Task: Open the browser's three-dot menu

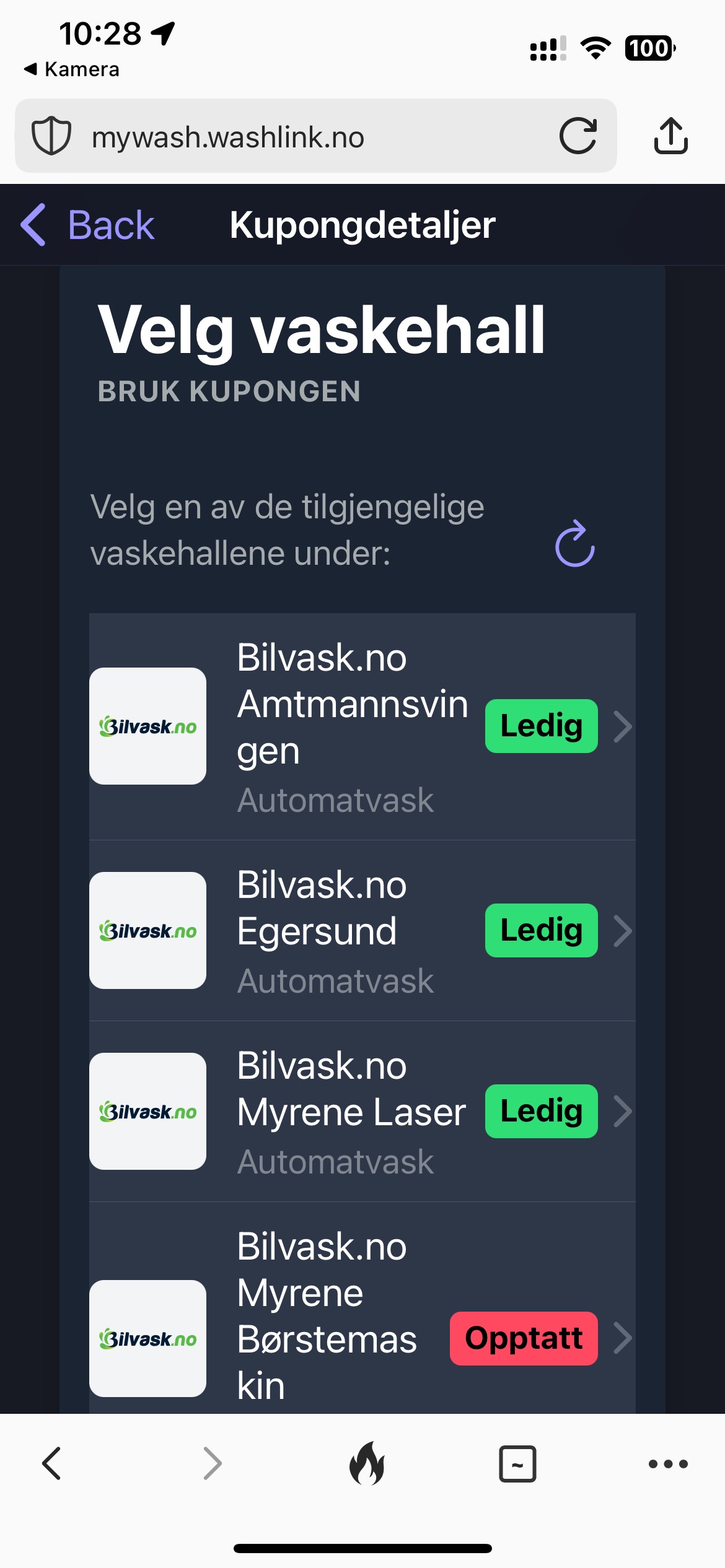Action: pyautogui.click(x=668, y=1464)
